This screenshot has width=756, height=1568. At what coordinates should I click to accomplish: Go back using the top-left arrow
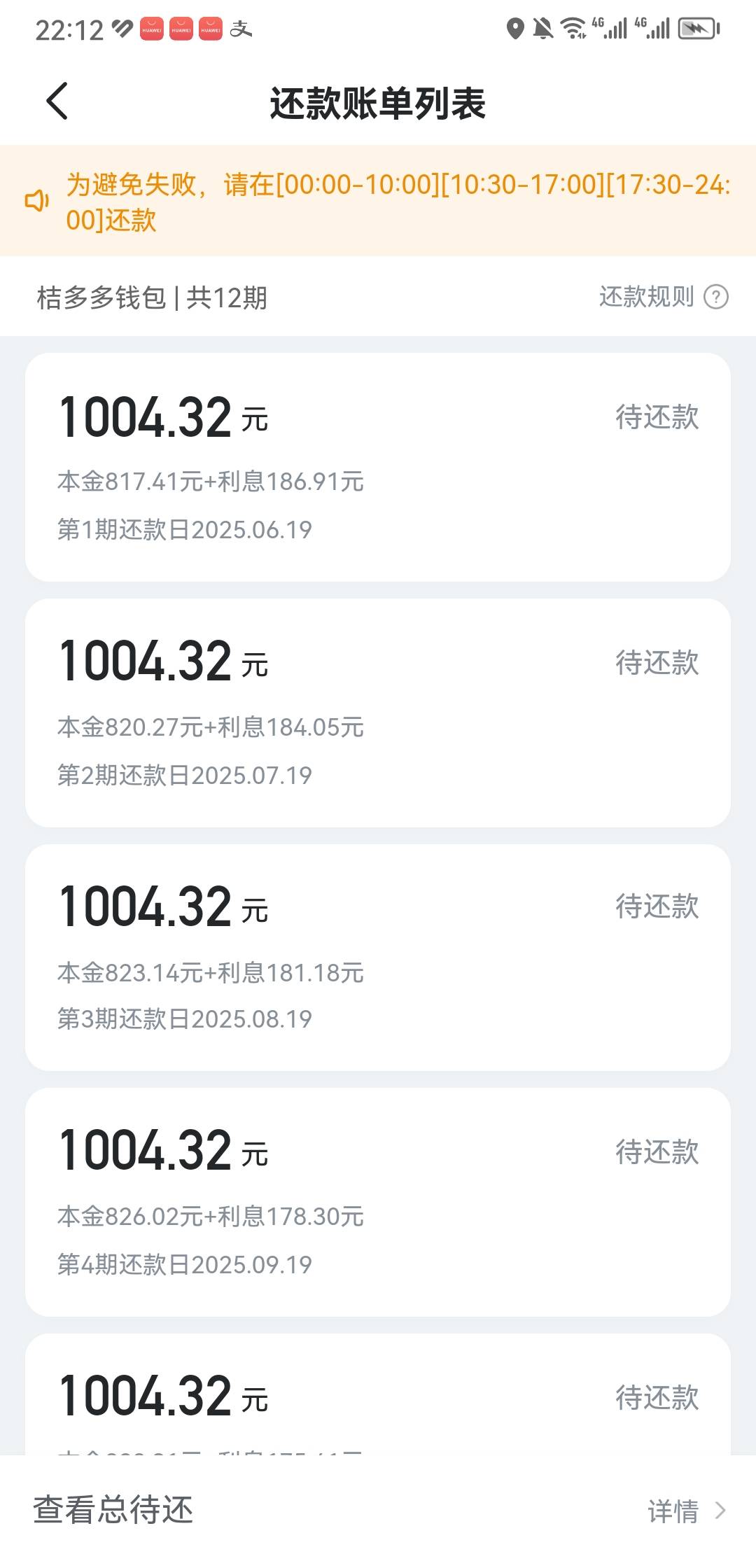[x=57, y=101]
